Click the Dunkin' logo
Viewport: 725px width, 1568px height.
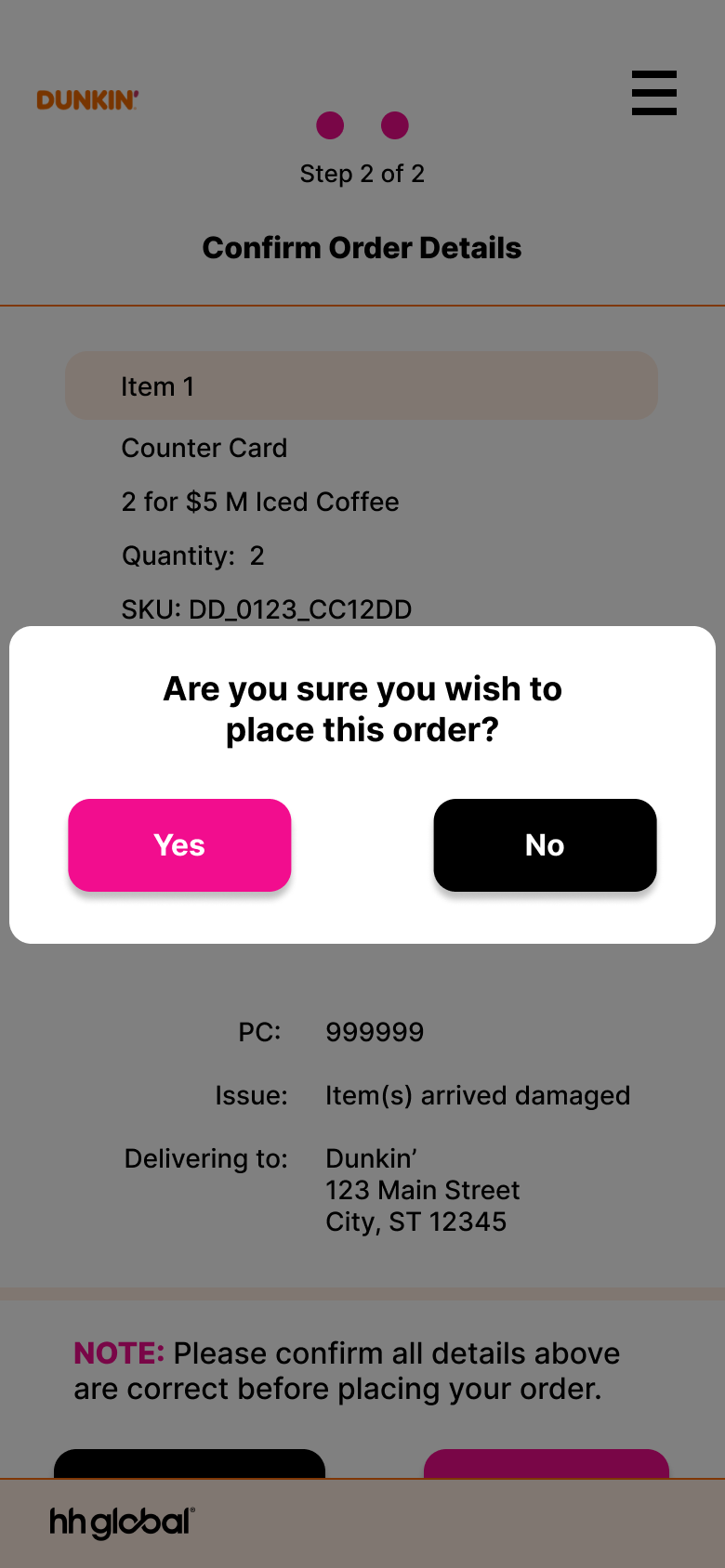86,99
